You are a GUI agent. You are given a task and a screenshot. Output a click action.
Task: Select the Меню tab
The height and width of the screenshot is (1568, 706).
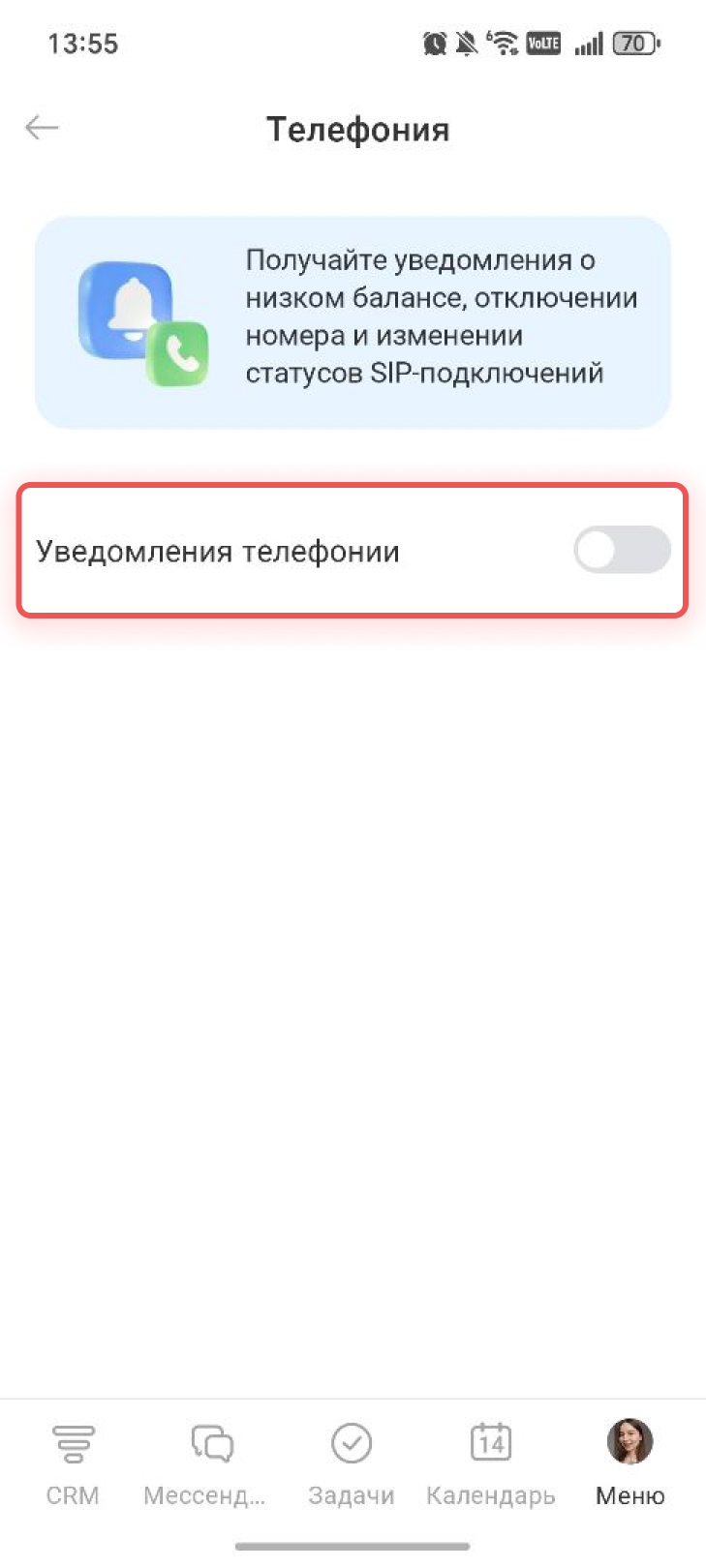click(x=629, y=1463)
